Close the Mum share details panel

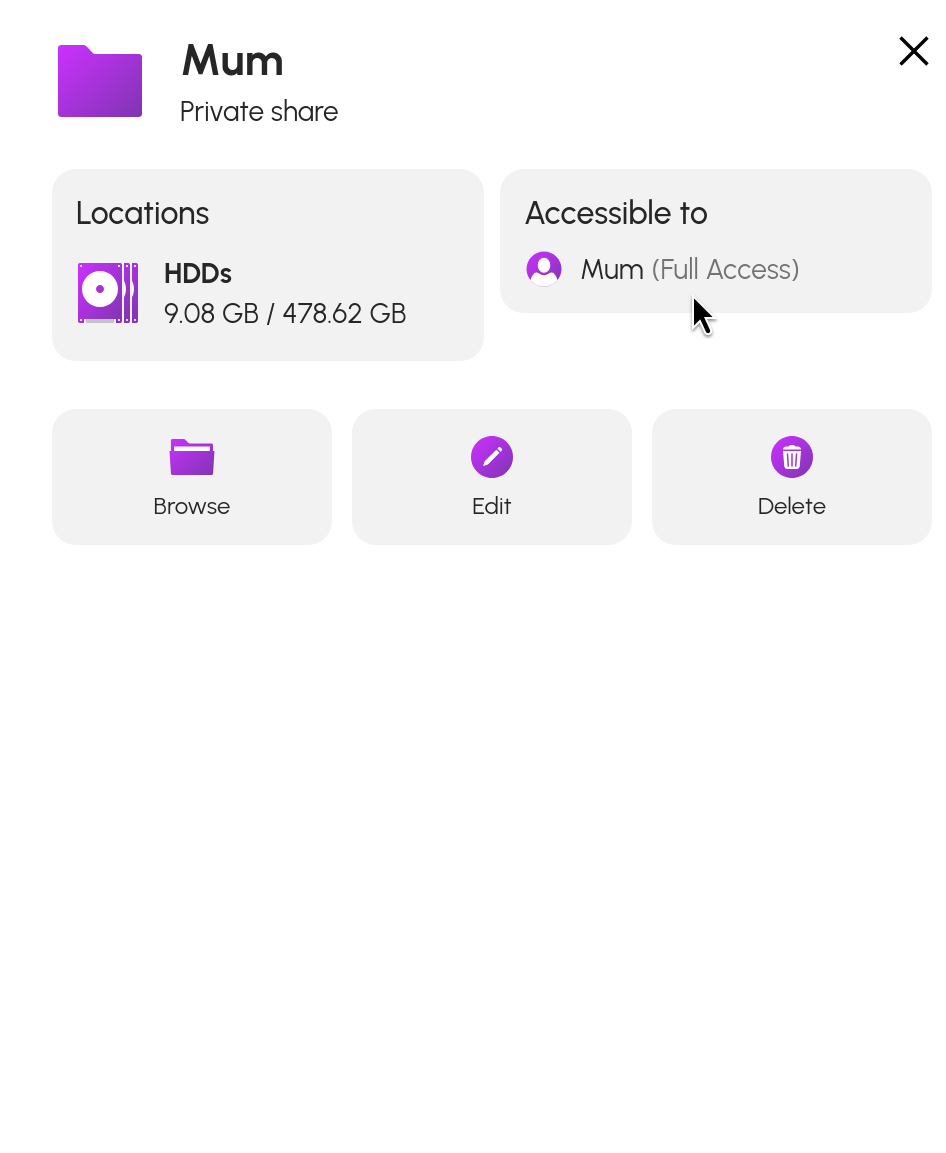(913, 51)
